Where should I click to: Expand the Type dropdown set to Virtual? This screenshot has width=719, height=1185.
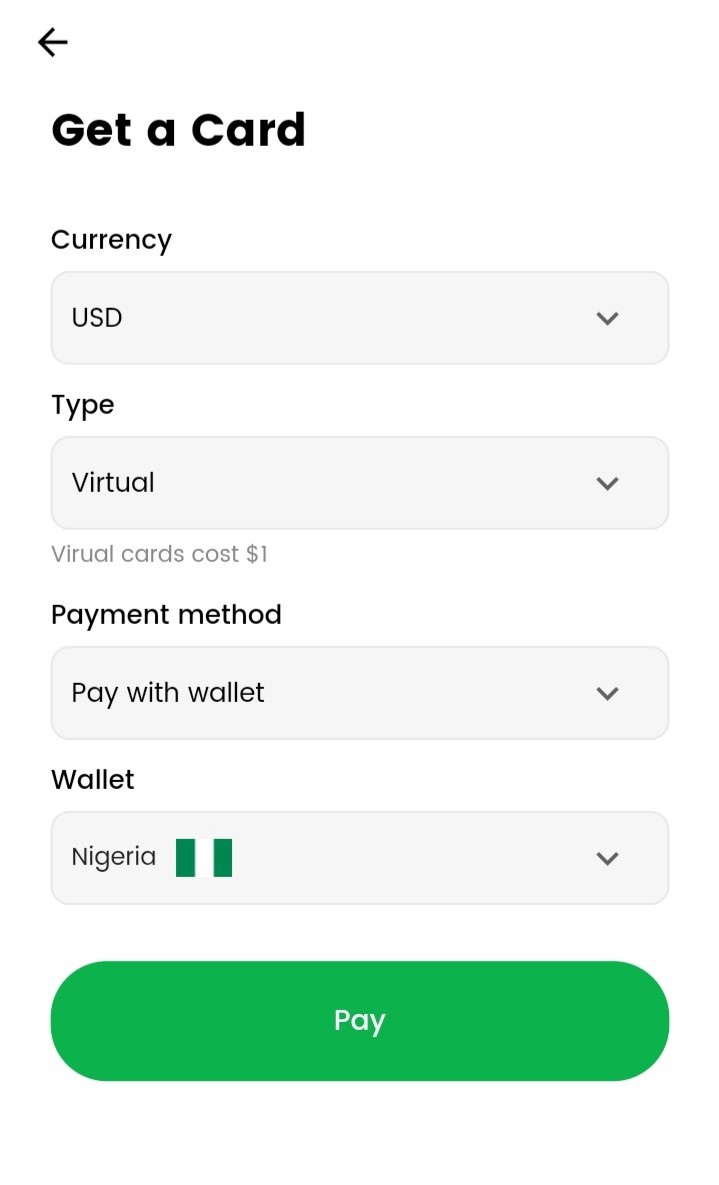[360, 483]
